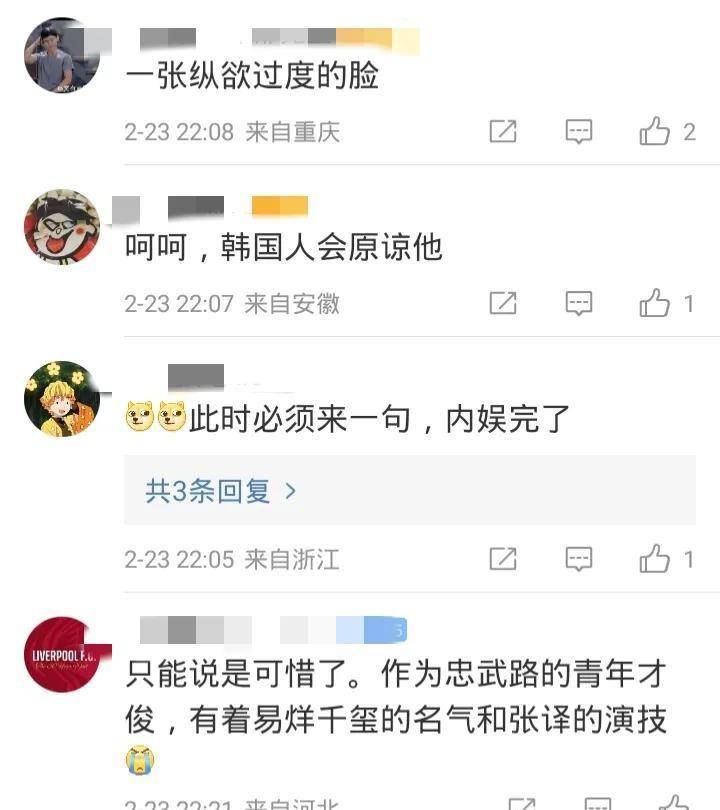The height and width of the screenshot is (810, 720).
Task: Open avatar of the 来自浙江 commenter
Action: pos(62,399)
